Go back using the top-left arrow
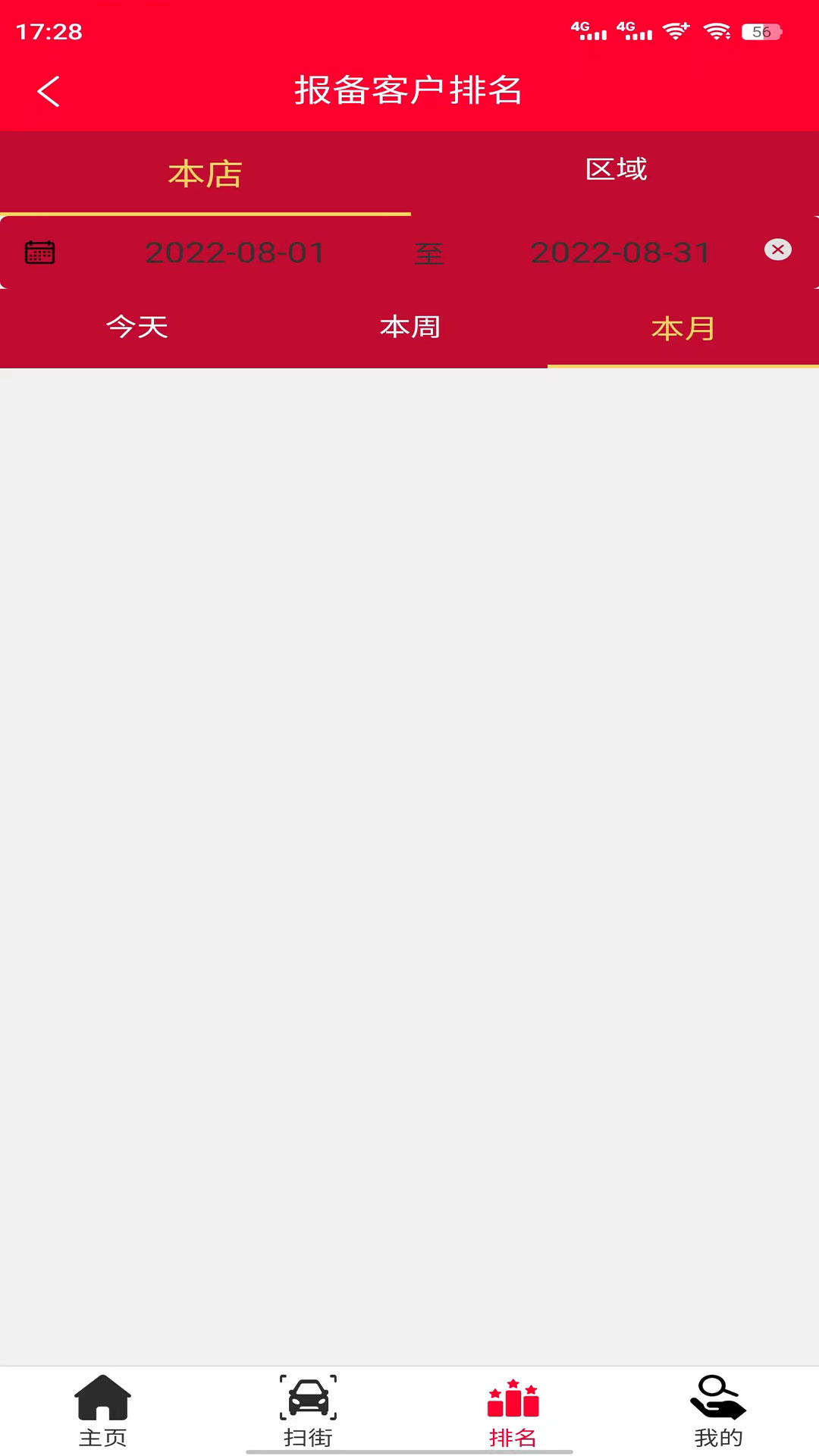The width and height of the screenshot is (819, 1456). point(49,92)
